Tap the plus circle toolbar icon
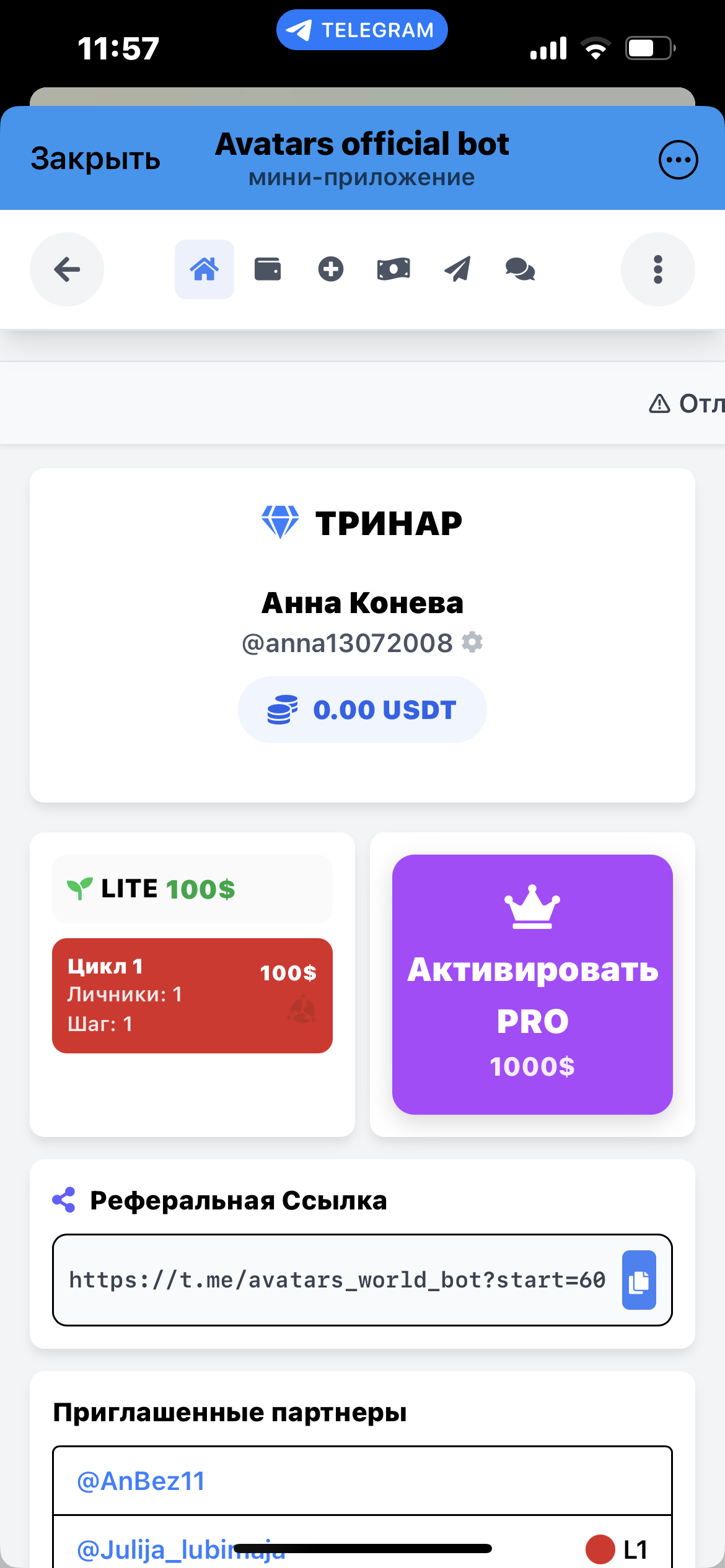The height and width of the screenshot is (1568, 725). (331, 269)
